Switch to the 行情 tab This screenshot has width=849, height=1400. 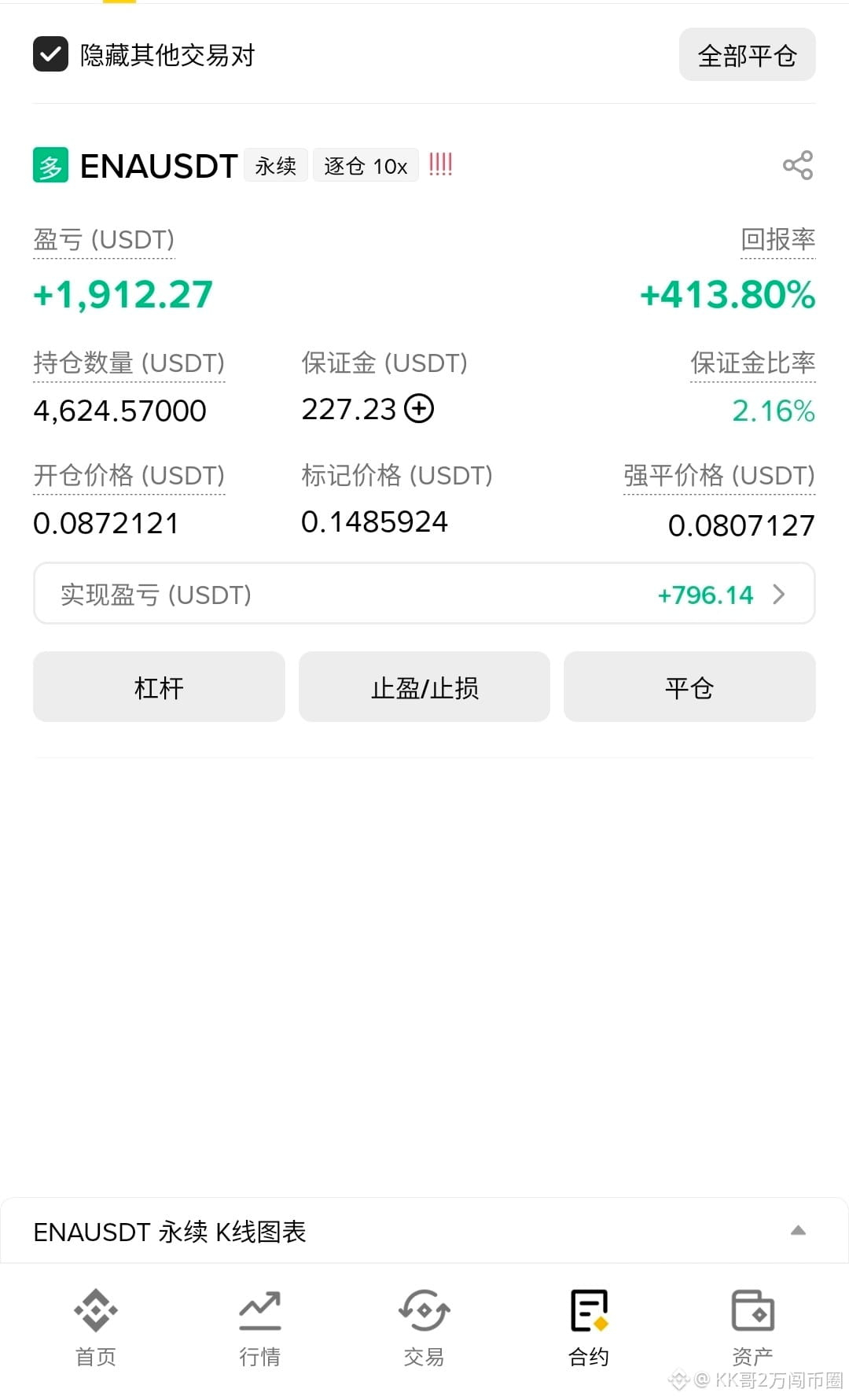260,1328
